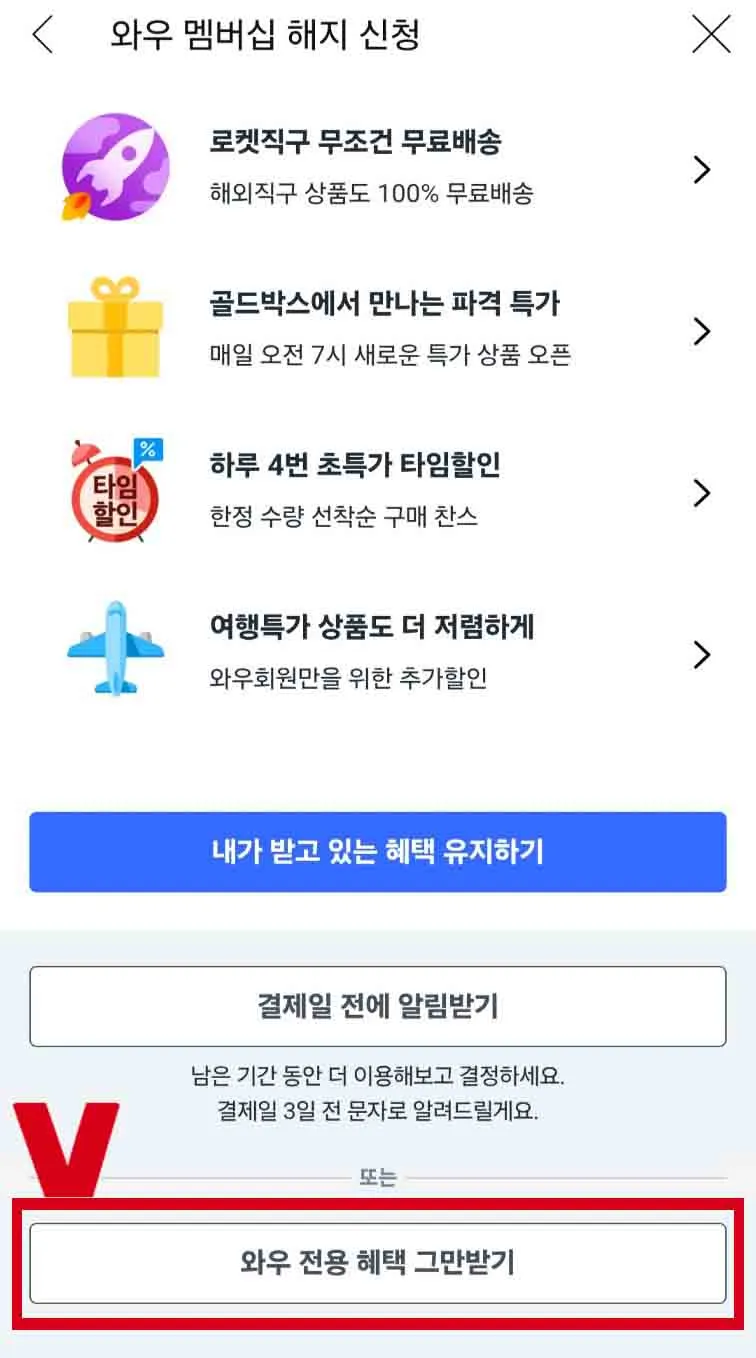Tap the back arrow at top left

pos(42,35)
